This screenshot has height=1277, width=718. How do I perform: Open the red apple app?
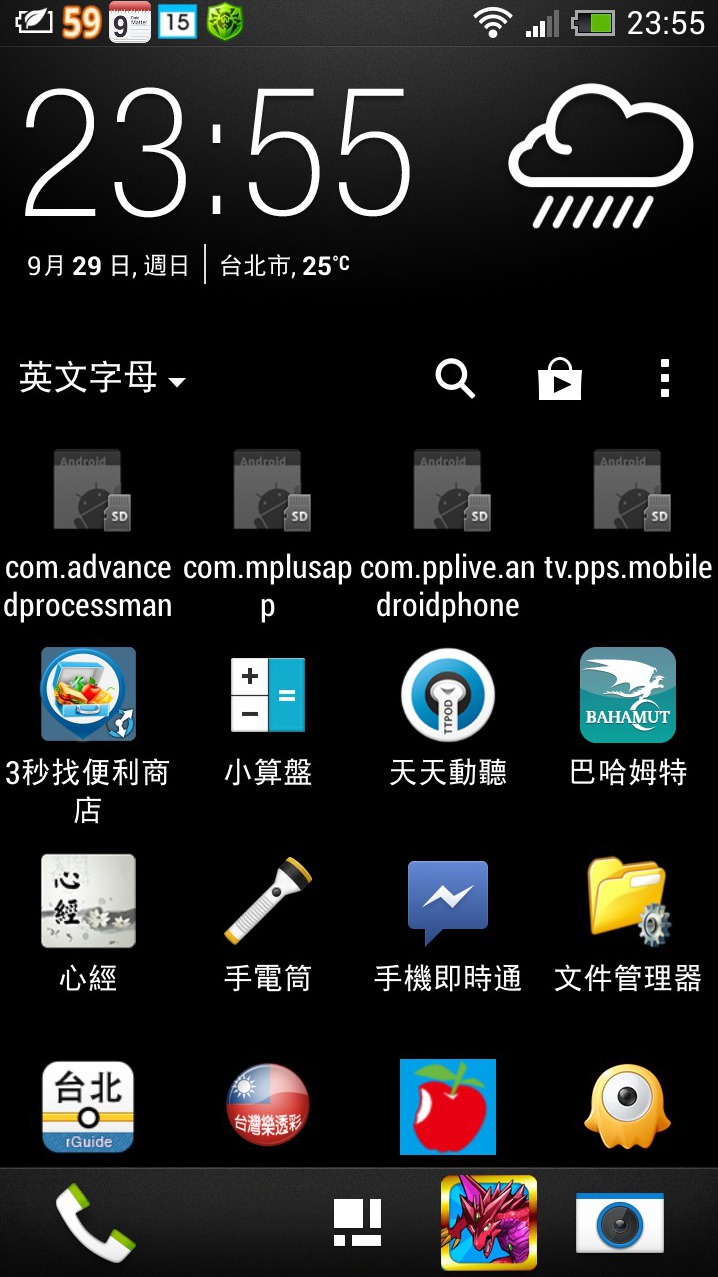448,1106
